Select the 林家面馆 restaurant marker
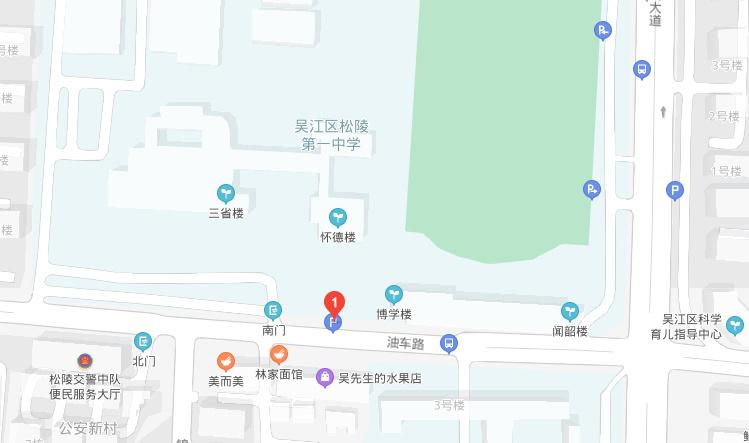749x443 pixels. (279, 354)
